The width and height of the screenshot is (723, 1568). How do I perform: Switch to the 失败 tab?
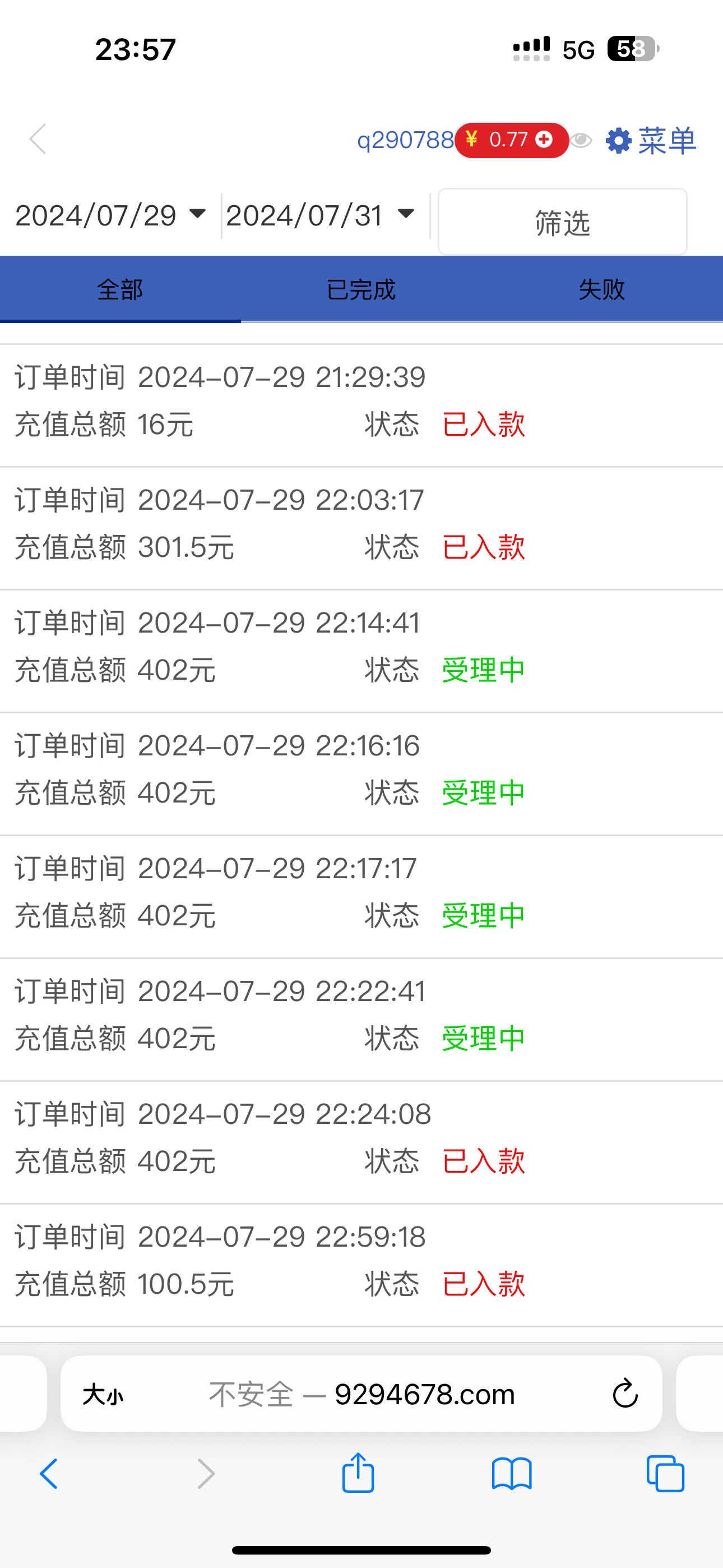coord(602,290)
